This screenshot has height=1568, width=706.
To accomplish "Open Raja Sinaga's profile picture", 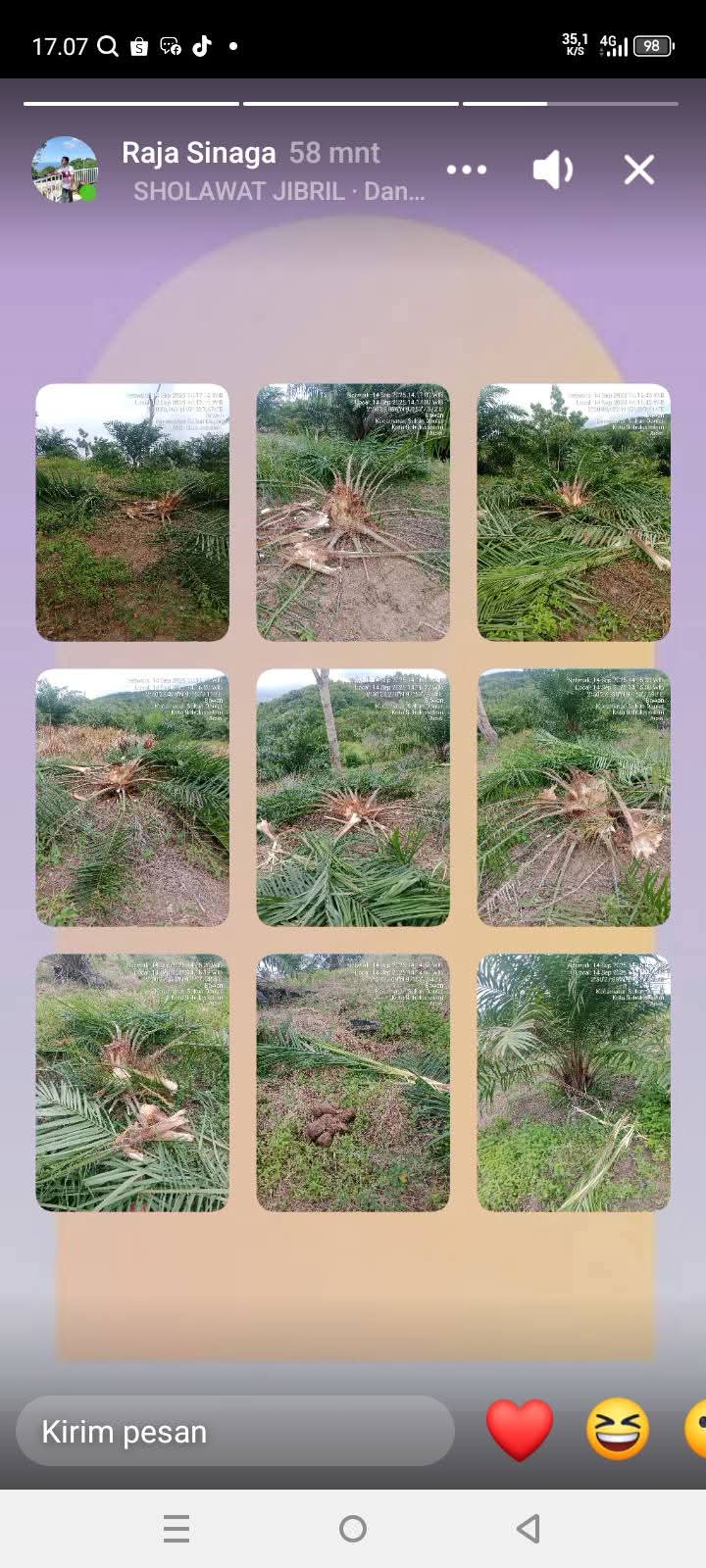I will click(x=65, y=170).
